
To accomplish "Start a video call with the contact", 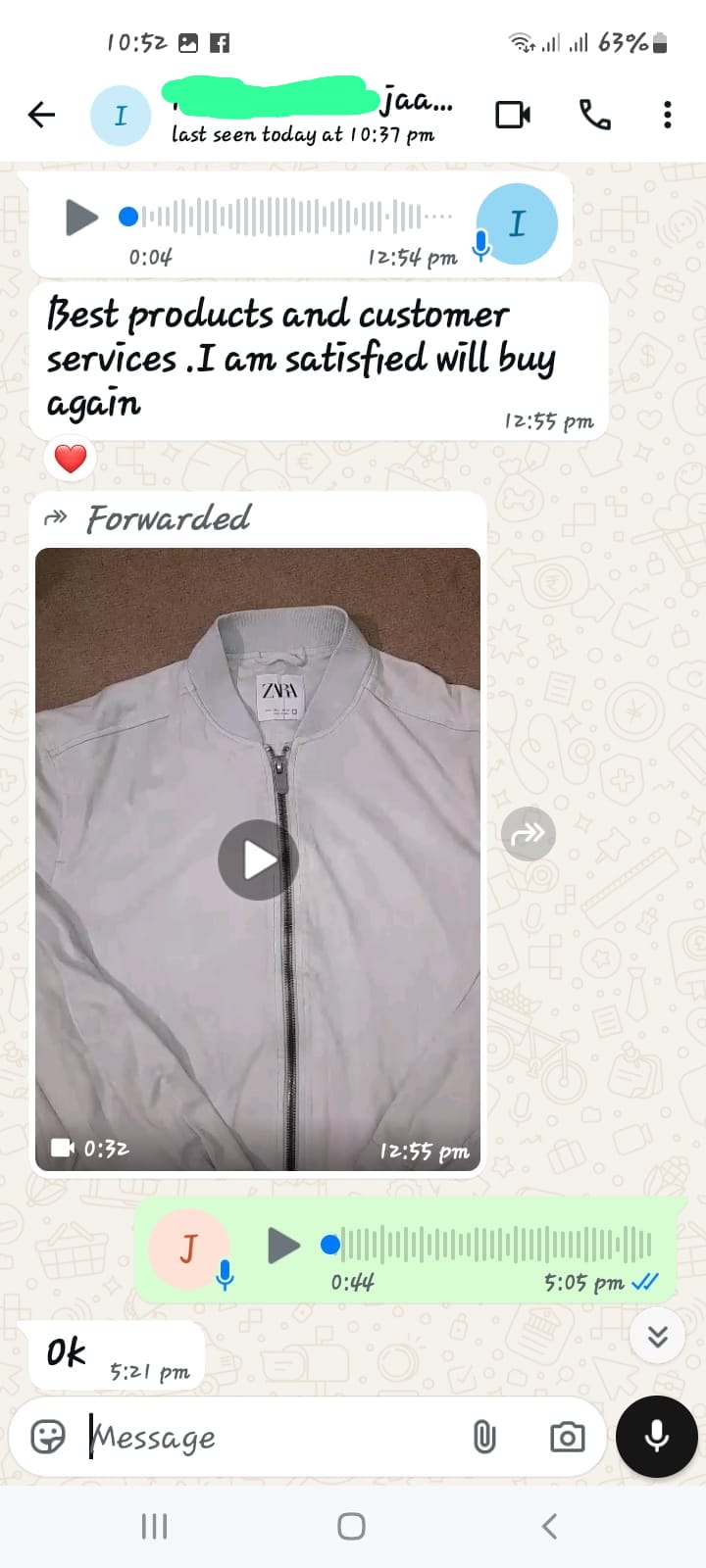I will coord(514,115).
